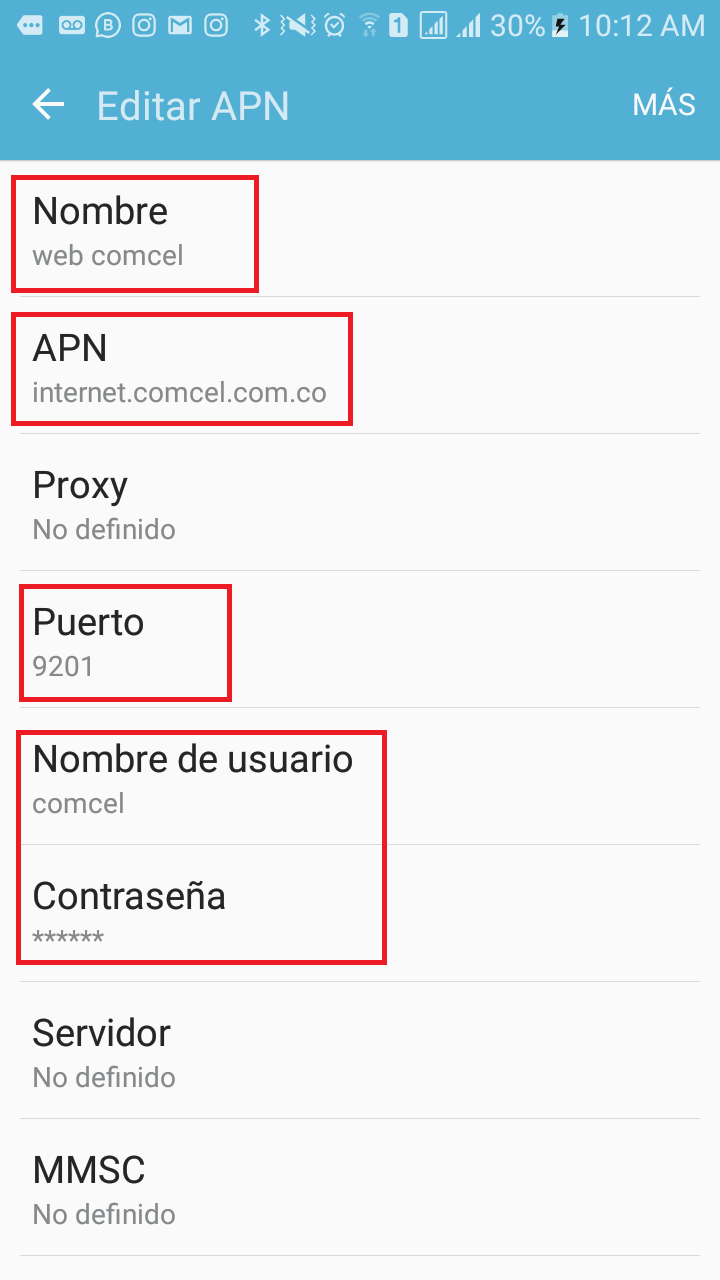Go back using the arrow icon
Image resolution: width=720 pixels, height=1280 pixels.
(x=48, y=105)
